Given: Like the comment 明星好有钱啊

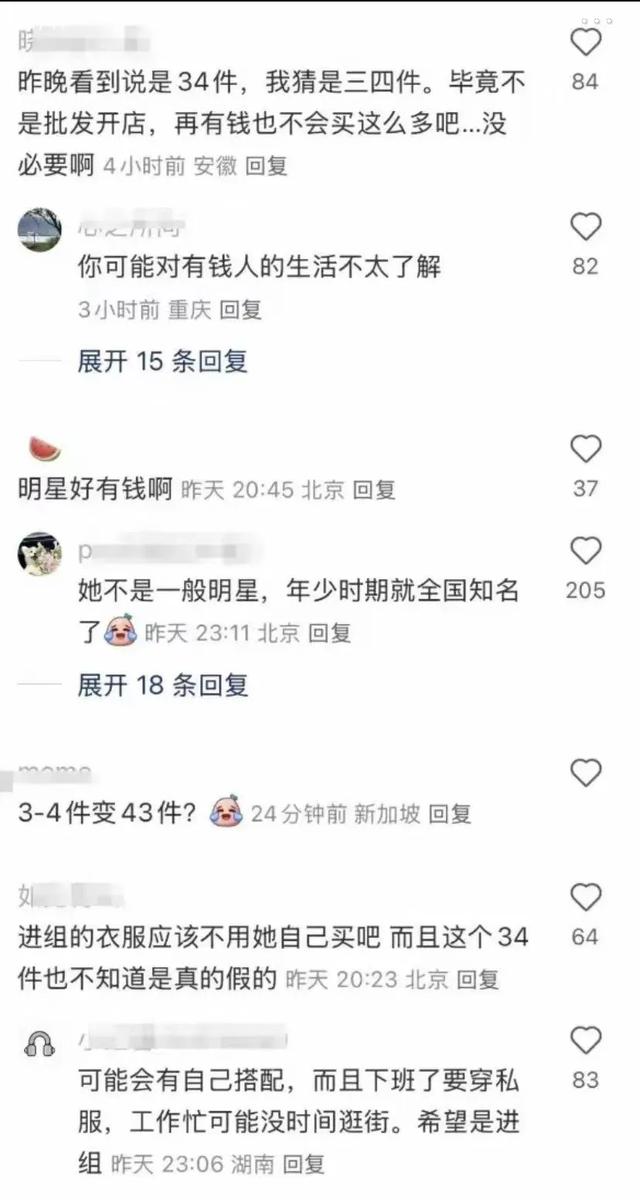Looking at the screenshot, I should pyautogui.click(x=585, y=449).
